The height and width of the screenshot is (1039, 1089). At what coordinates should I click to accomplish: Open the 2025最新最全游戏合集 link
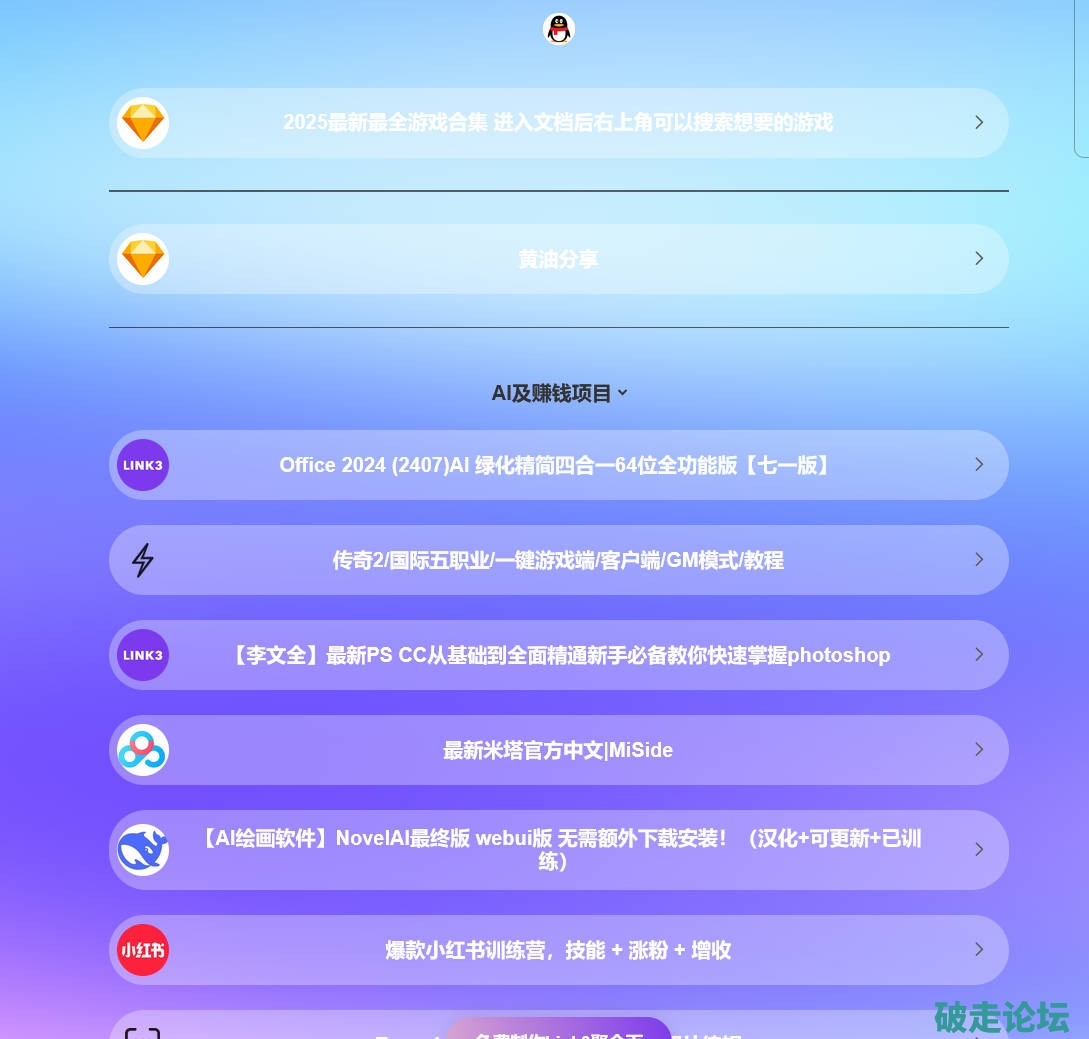[558, 123]
